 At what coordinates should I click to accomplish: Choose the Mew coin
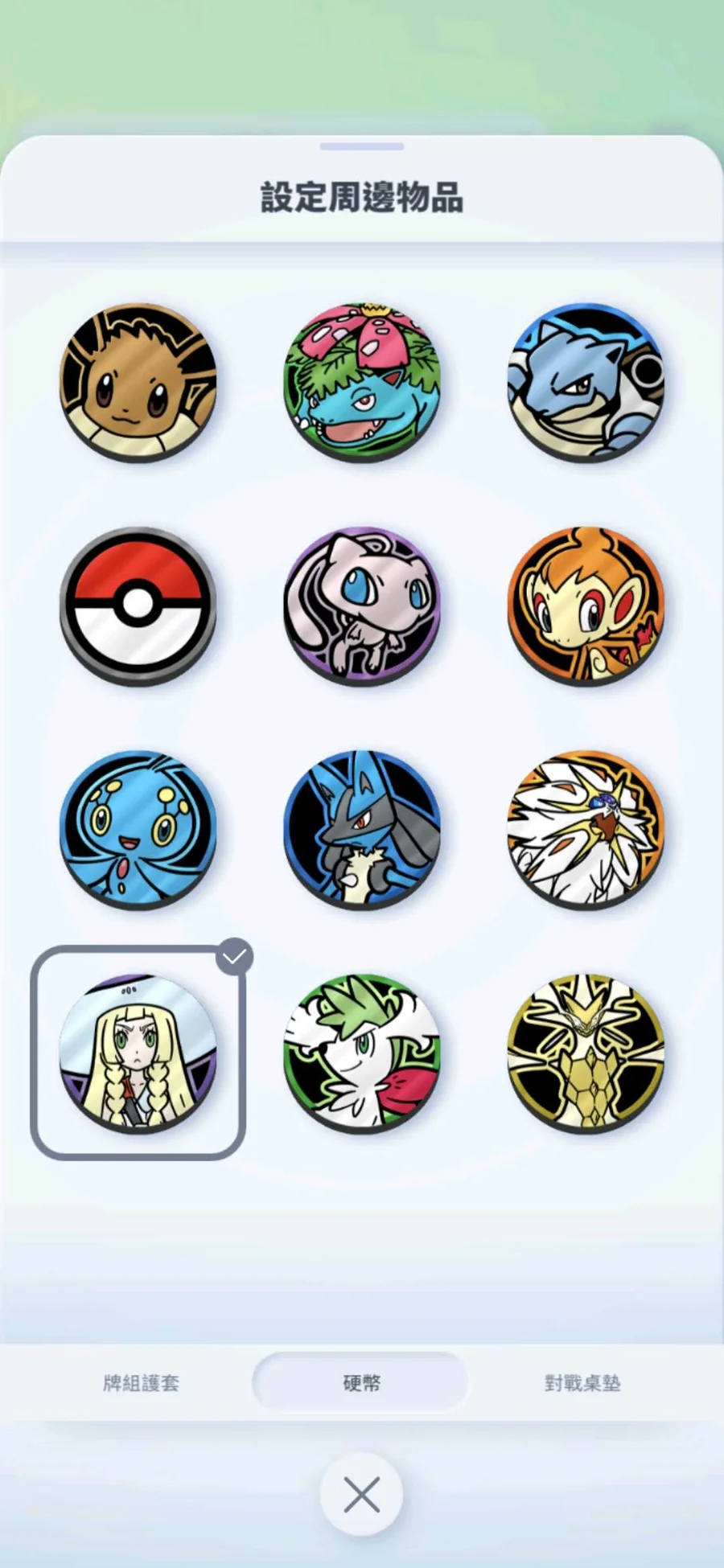tap(362, 605)
